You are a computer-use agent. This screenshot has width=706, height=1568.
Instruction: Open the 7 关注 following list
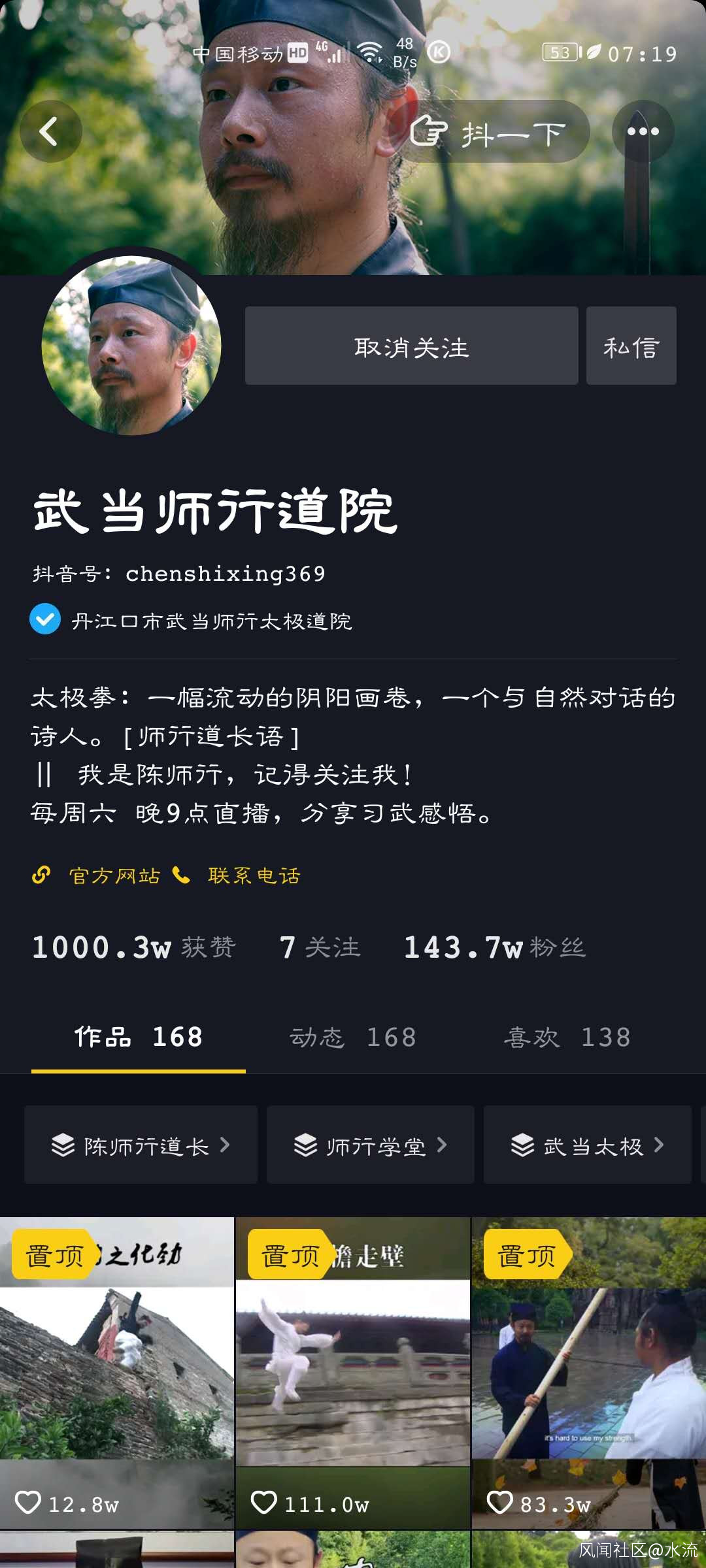point(320,947)
